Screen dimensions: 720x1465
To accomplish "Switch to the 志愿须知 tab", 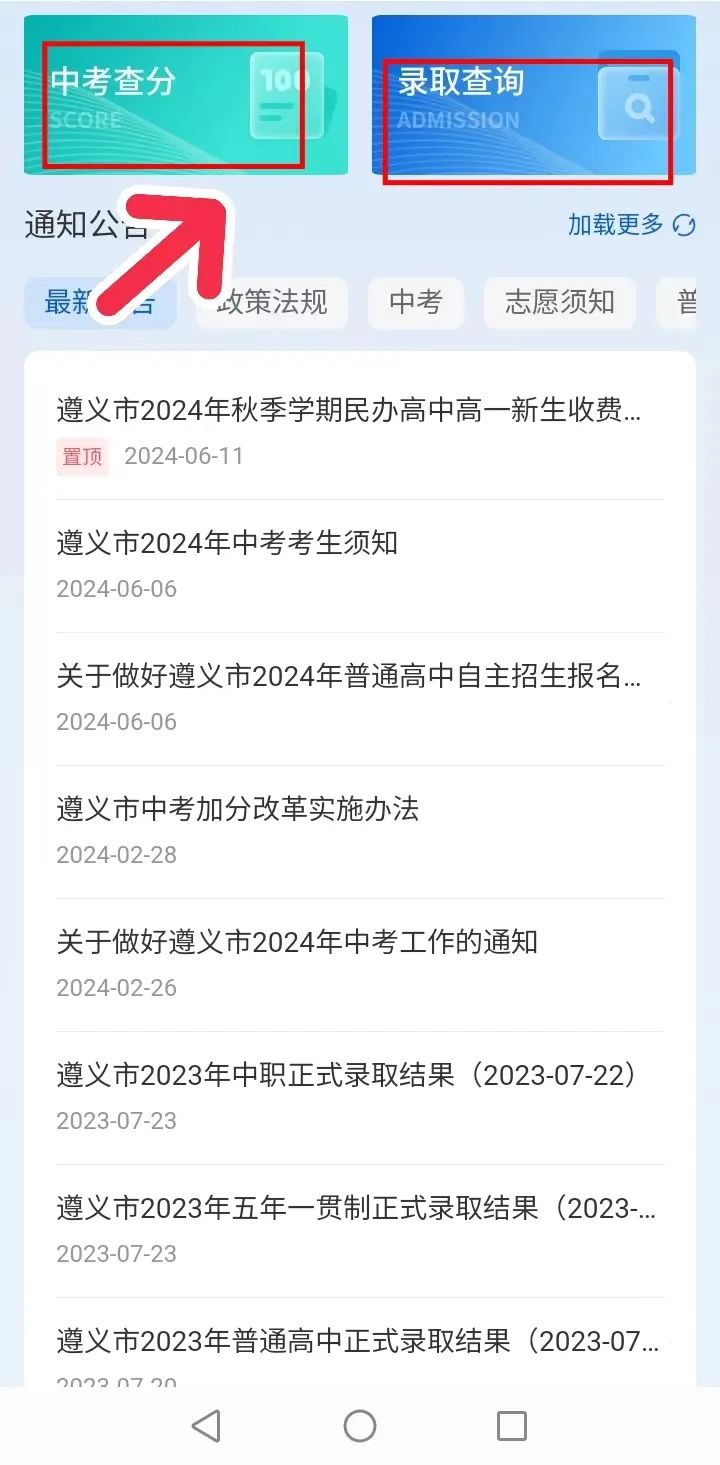I will pyautogui.click(x=559, y=302).
